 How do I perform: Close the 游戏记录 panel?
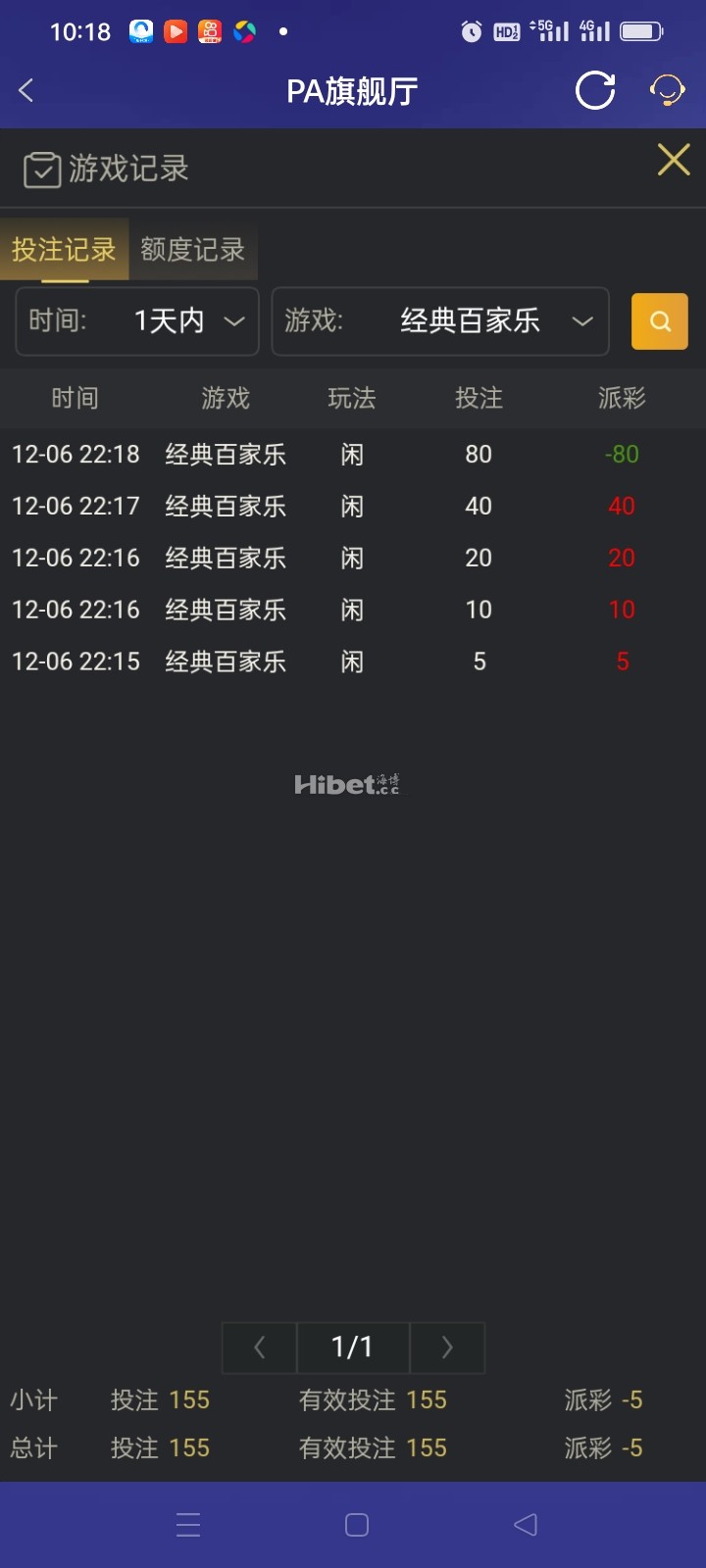(x=674, y=160)
